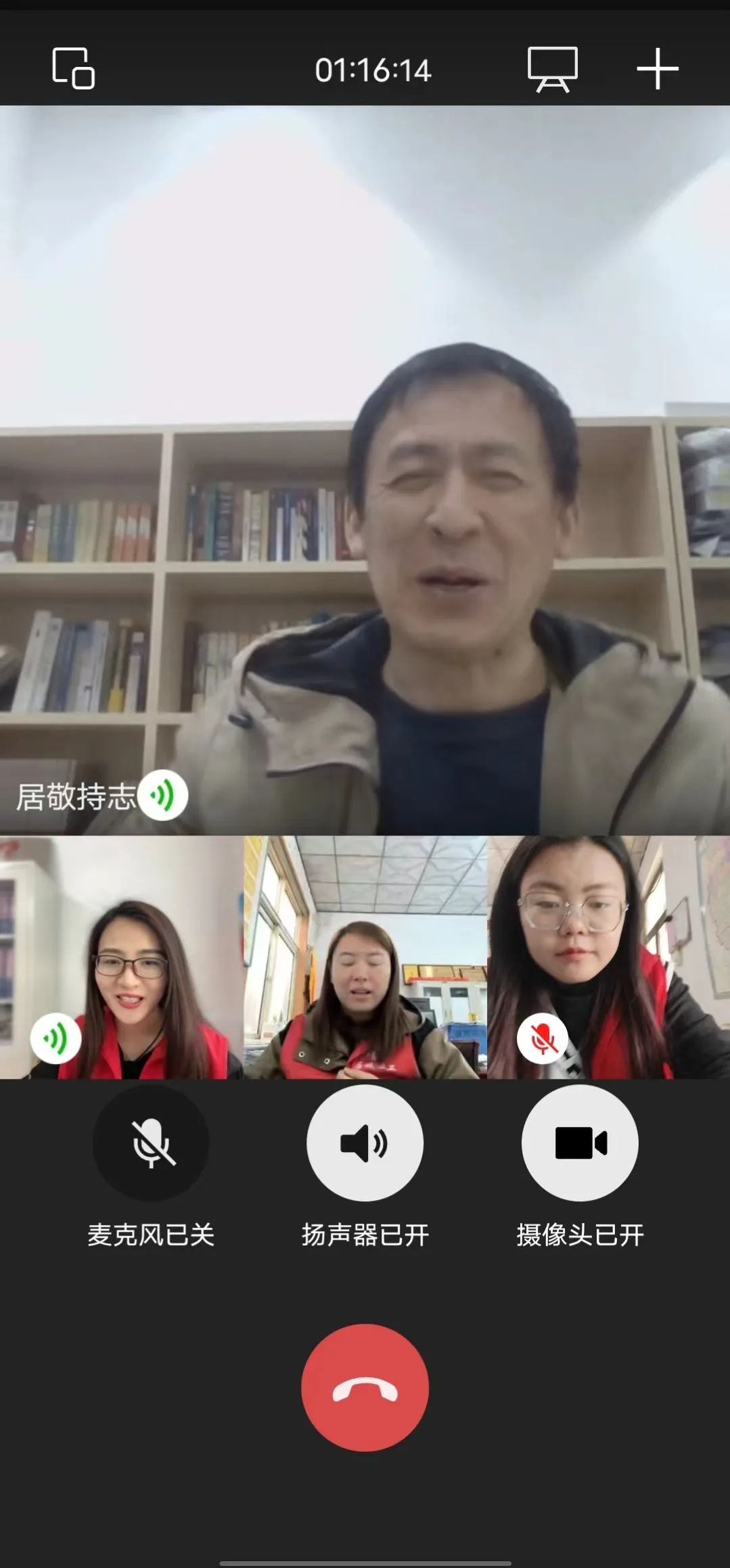Open the screen sharing option
The image size is (730, 1568).
point(552,69)
